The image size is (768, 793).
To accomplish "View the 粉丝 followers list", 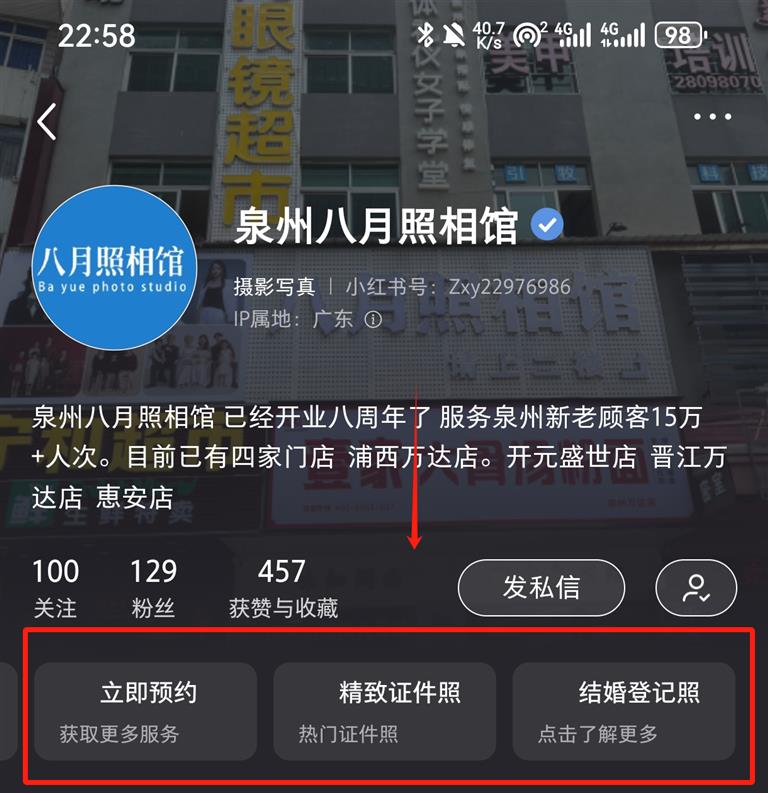I will (153, 588).
